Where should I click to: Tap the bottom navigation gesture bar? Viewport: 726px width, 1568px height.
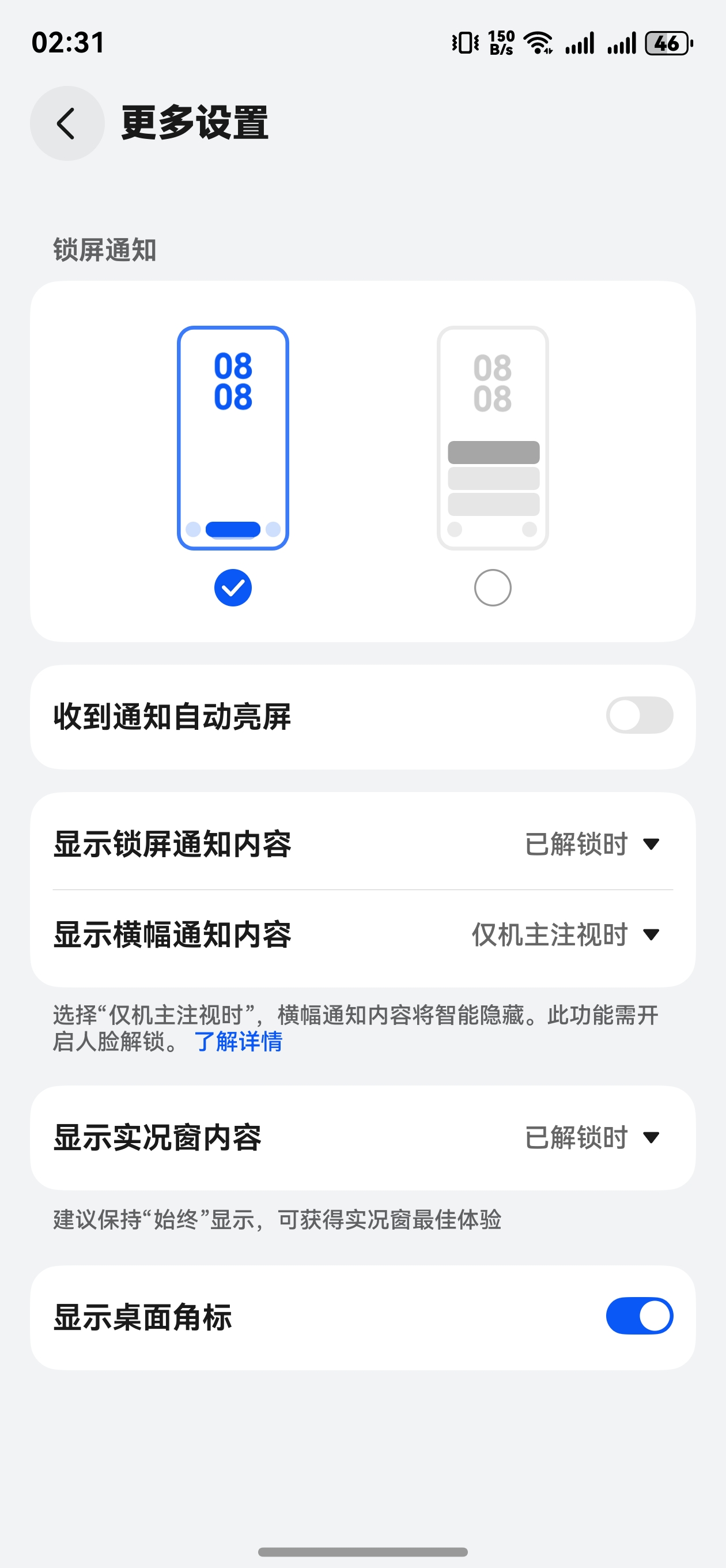[362, 1550]
